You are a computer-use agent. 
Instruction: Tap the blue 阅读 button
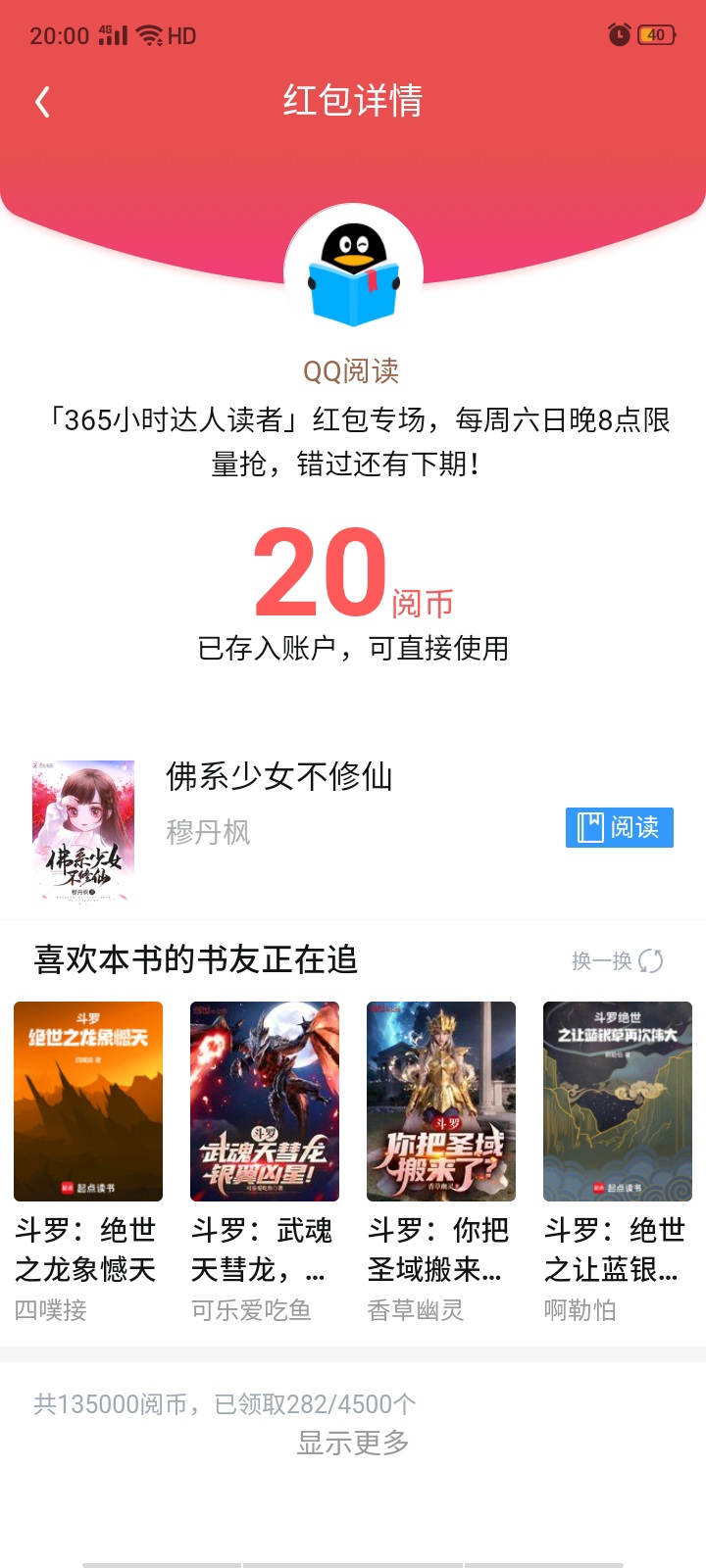coord(619,828)
